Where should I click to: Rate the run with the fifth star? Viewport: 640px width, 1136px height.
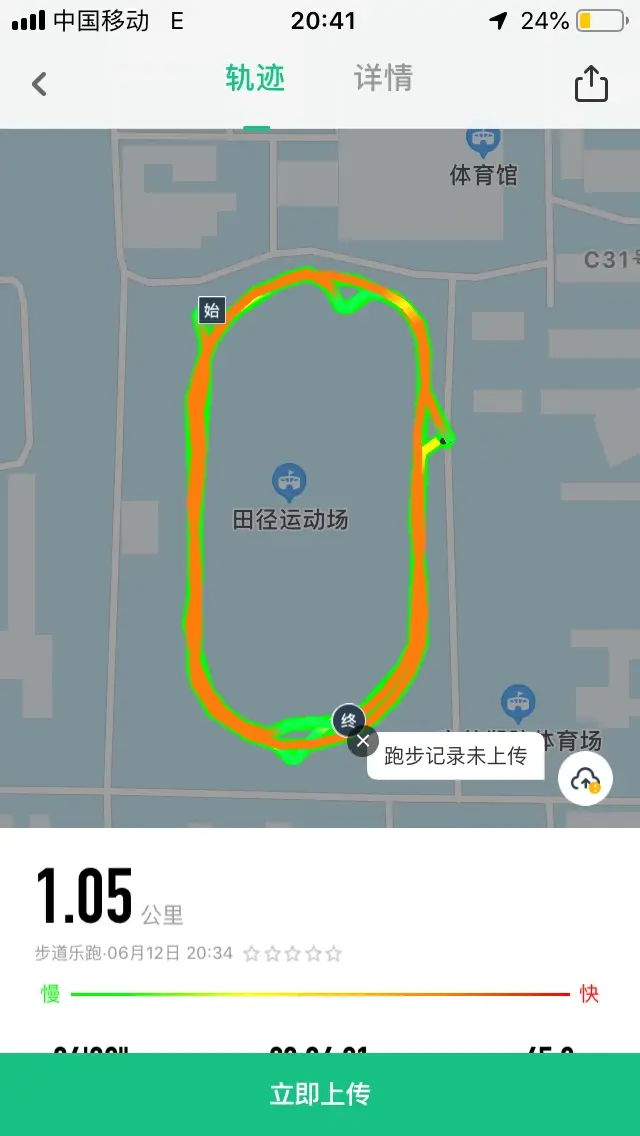pos(334,954)
